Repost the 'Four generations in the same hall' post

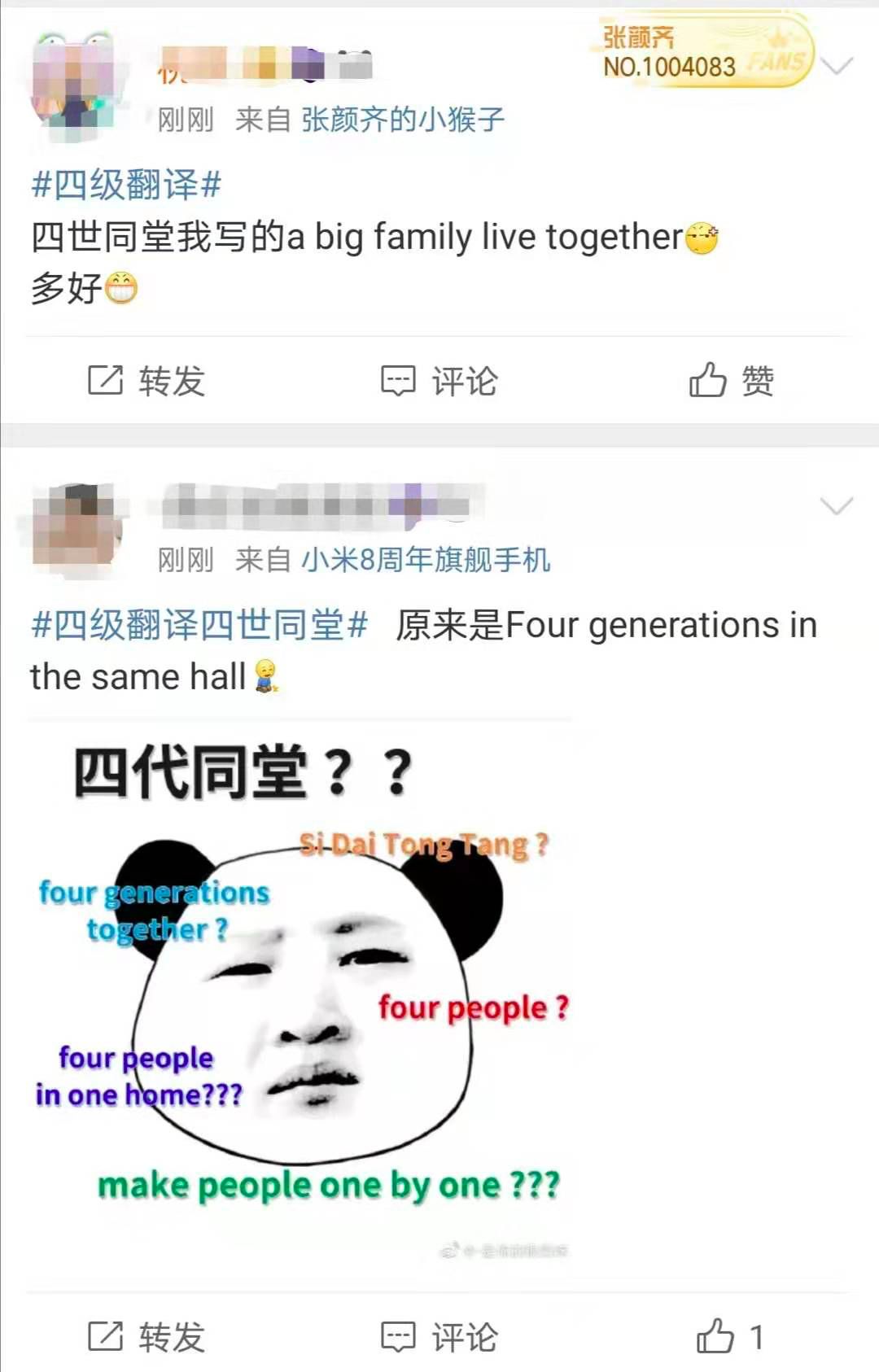click(146, 1337)
